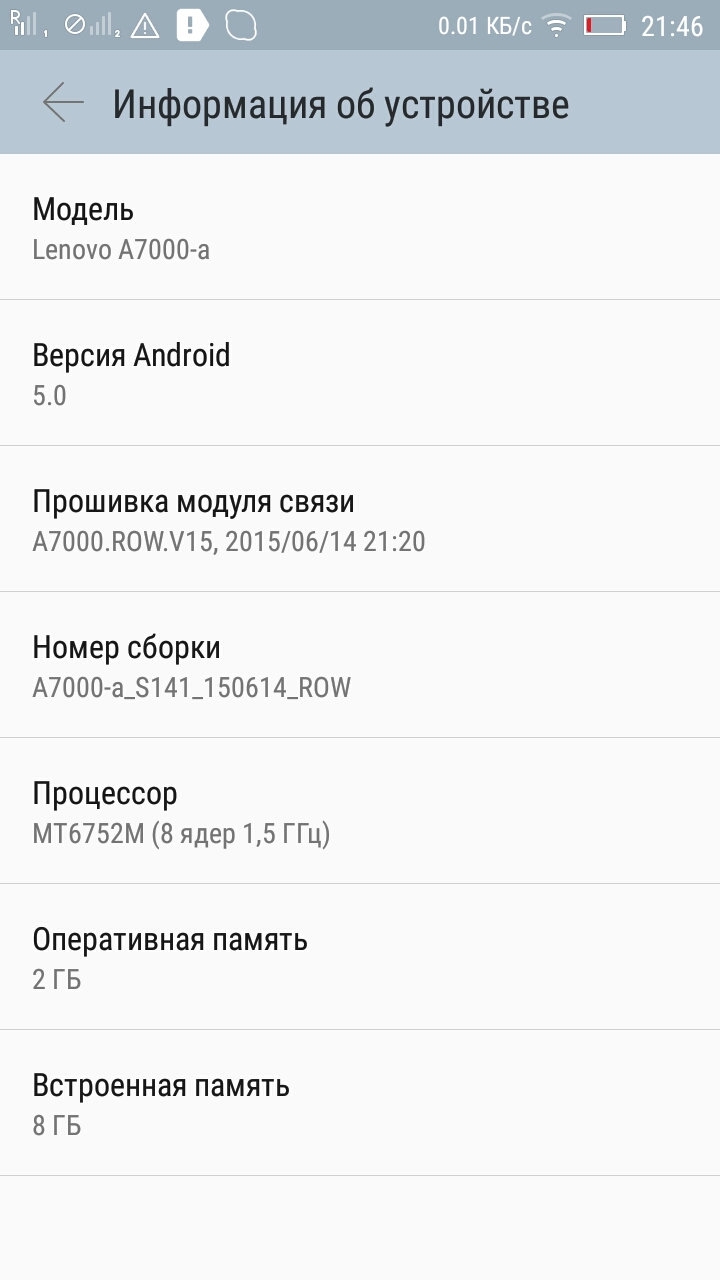
Task: Open the Прошивка модуля связи row
Action: pyautogui.click(x=360, y=519)
